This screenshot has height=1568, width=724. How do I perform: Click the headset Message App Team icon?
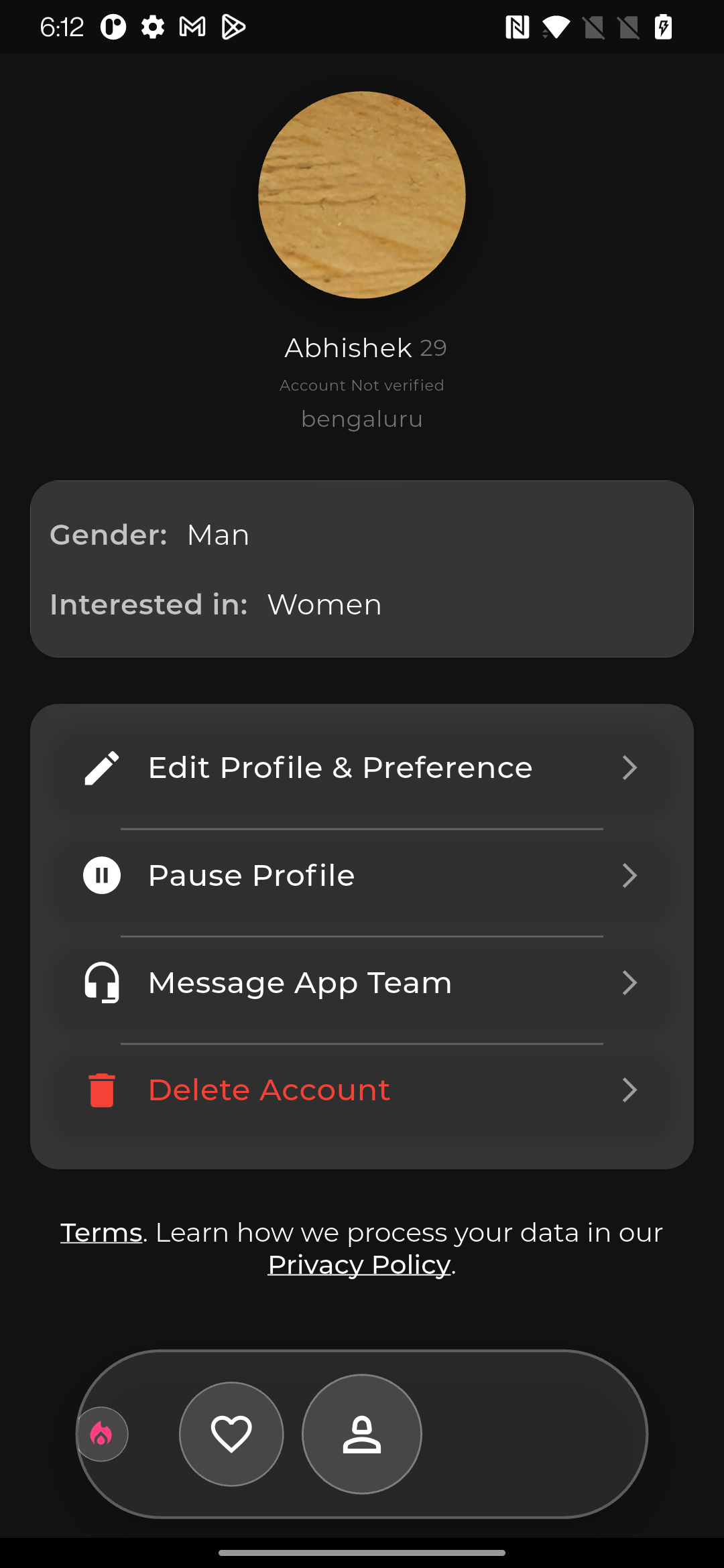click(101, 982)
